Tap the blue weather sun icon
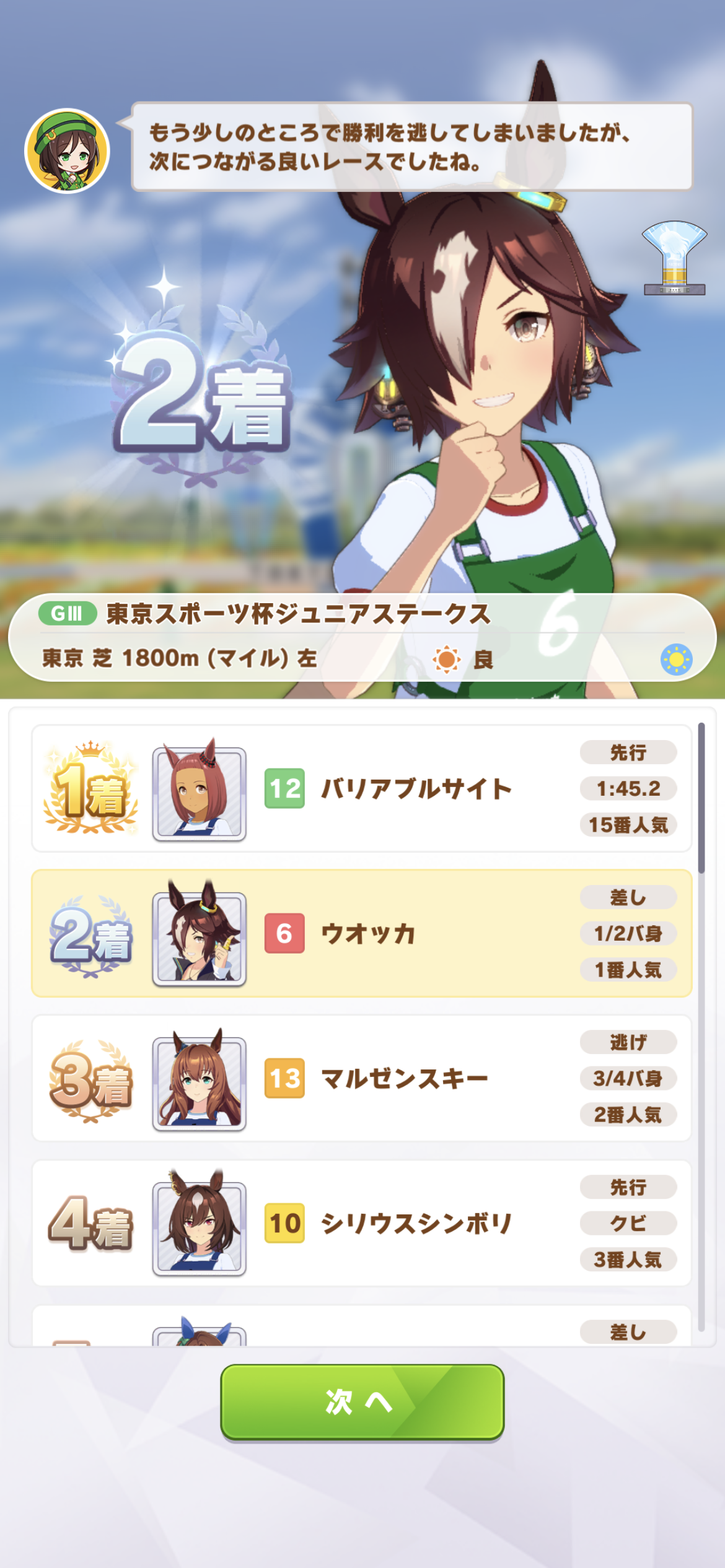725x1568 pixels. 676,660
